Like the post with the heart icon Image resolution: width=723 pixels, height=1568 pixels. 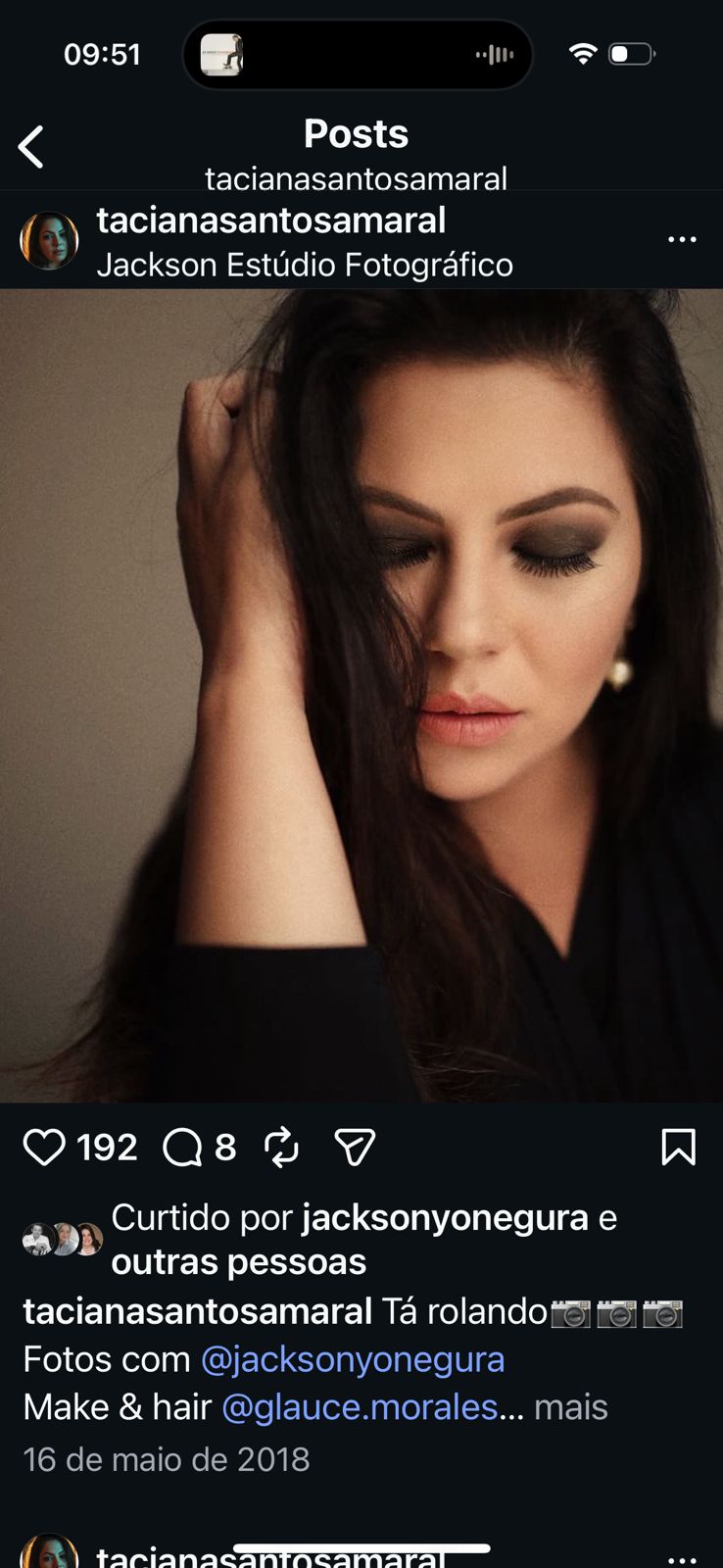[44, 1147]
